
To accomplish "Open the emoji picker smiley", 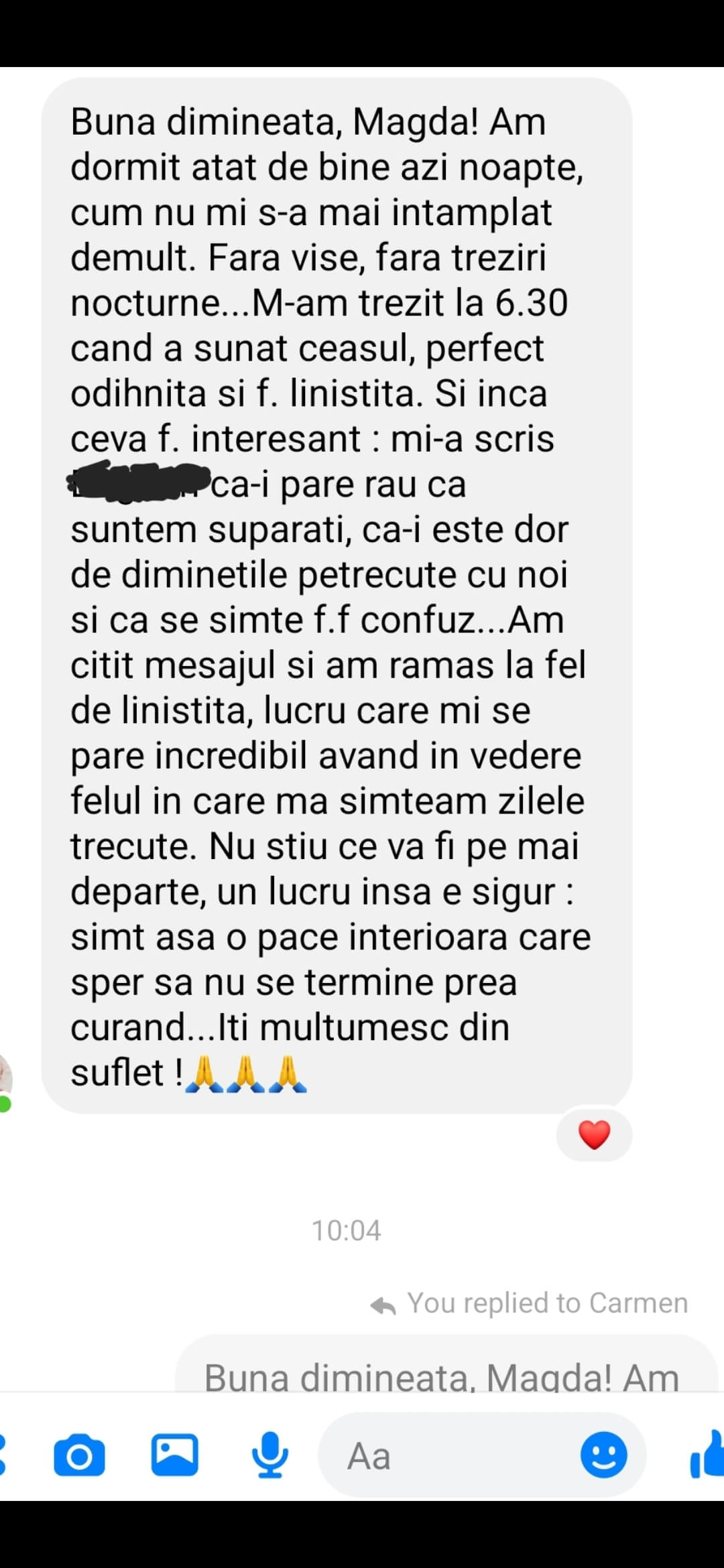I will [x=604, y=1455].
